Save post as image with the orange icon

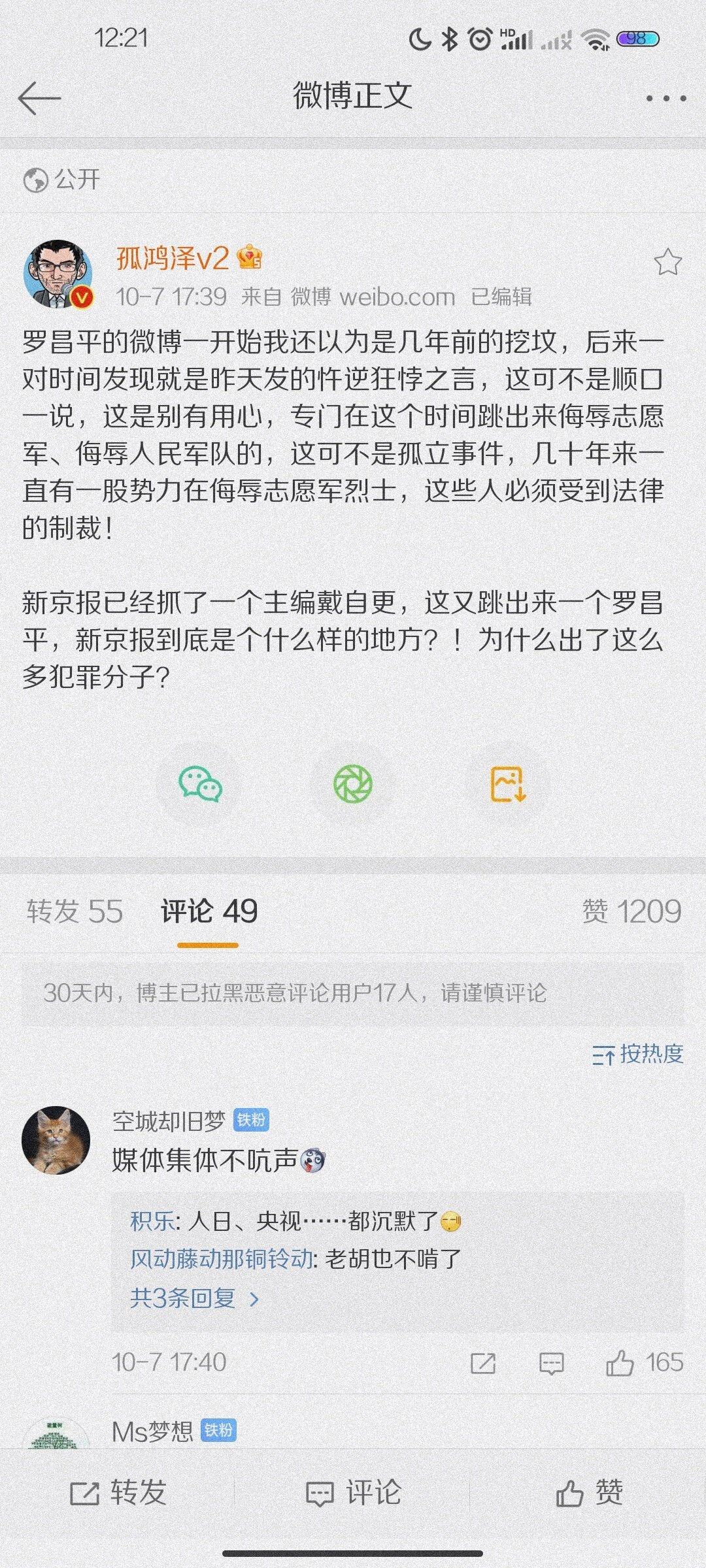[x=508, y=783]
